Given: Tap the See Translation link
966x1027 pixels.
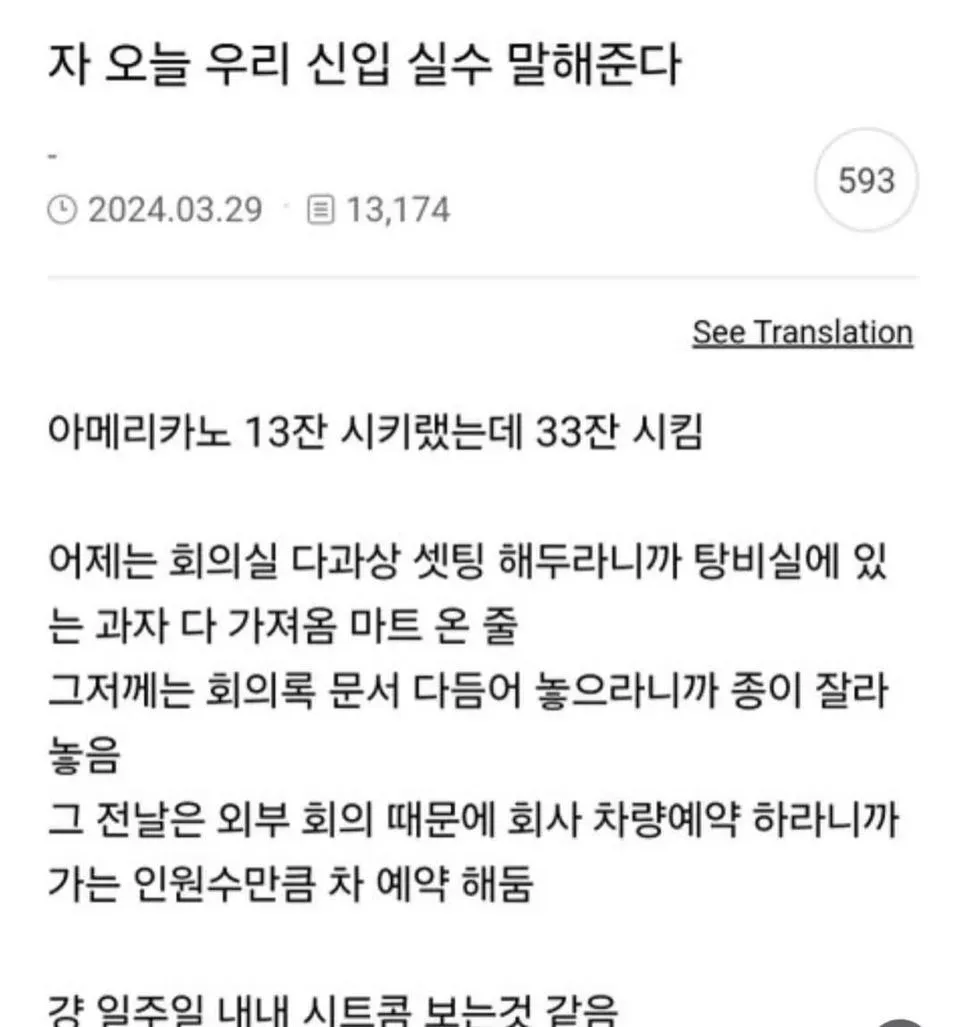Looking at the screenshot, I should pyautogui.click(x=802, y=333).
